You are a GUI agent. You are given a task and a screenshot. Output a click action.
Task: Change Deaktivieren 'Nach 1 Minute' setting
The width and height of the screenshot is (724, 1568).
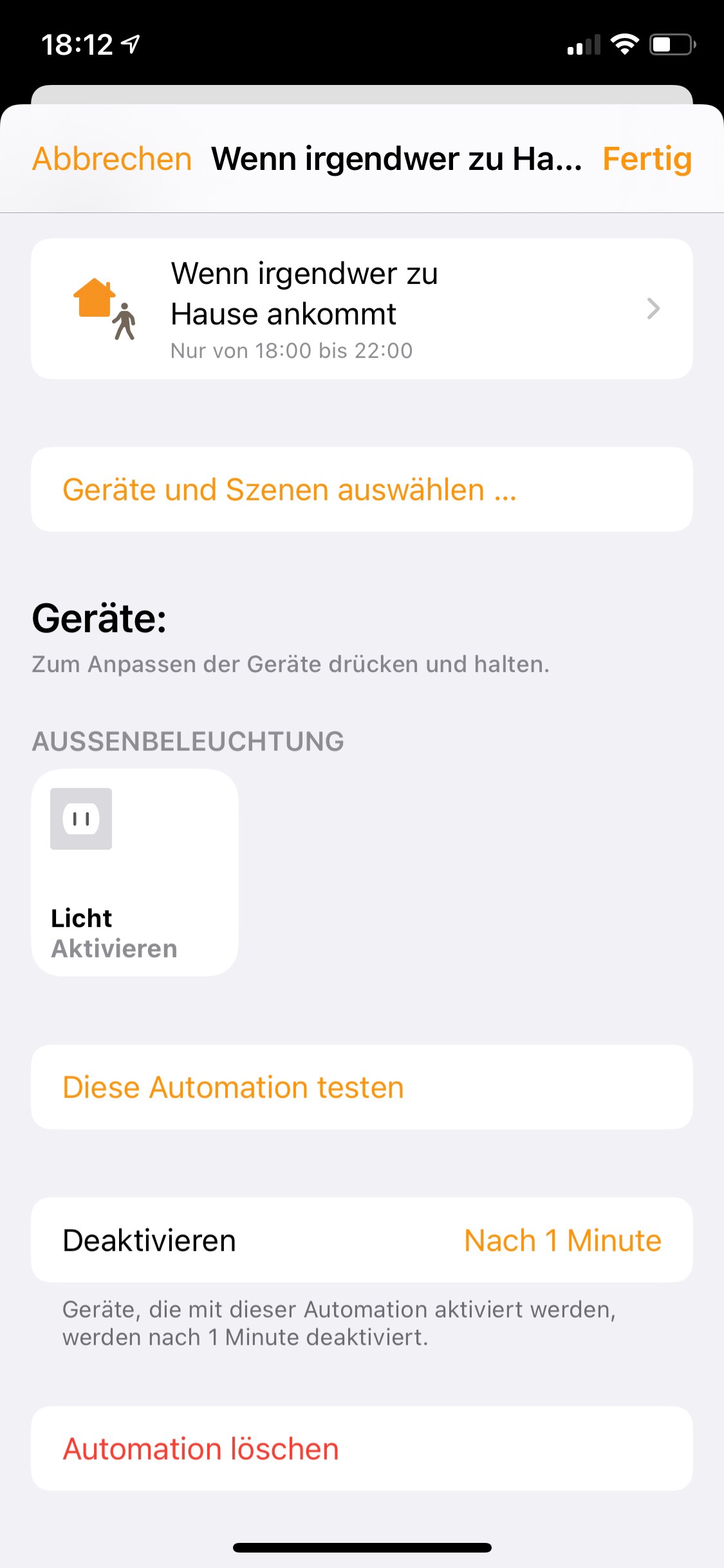pos(562,1240)
